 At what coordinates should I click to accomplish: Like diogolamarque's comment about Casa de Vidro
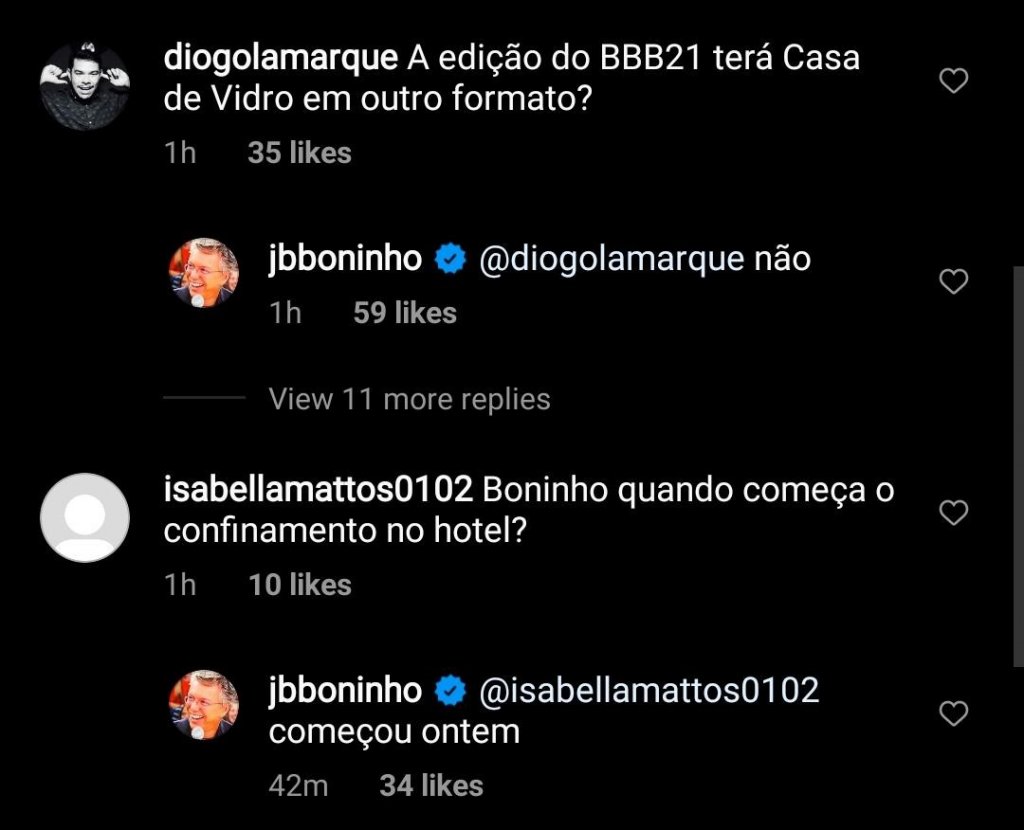coord(954,81)
